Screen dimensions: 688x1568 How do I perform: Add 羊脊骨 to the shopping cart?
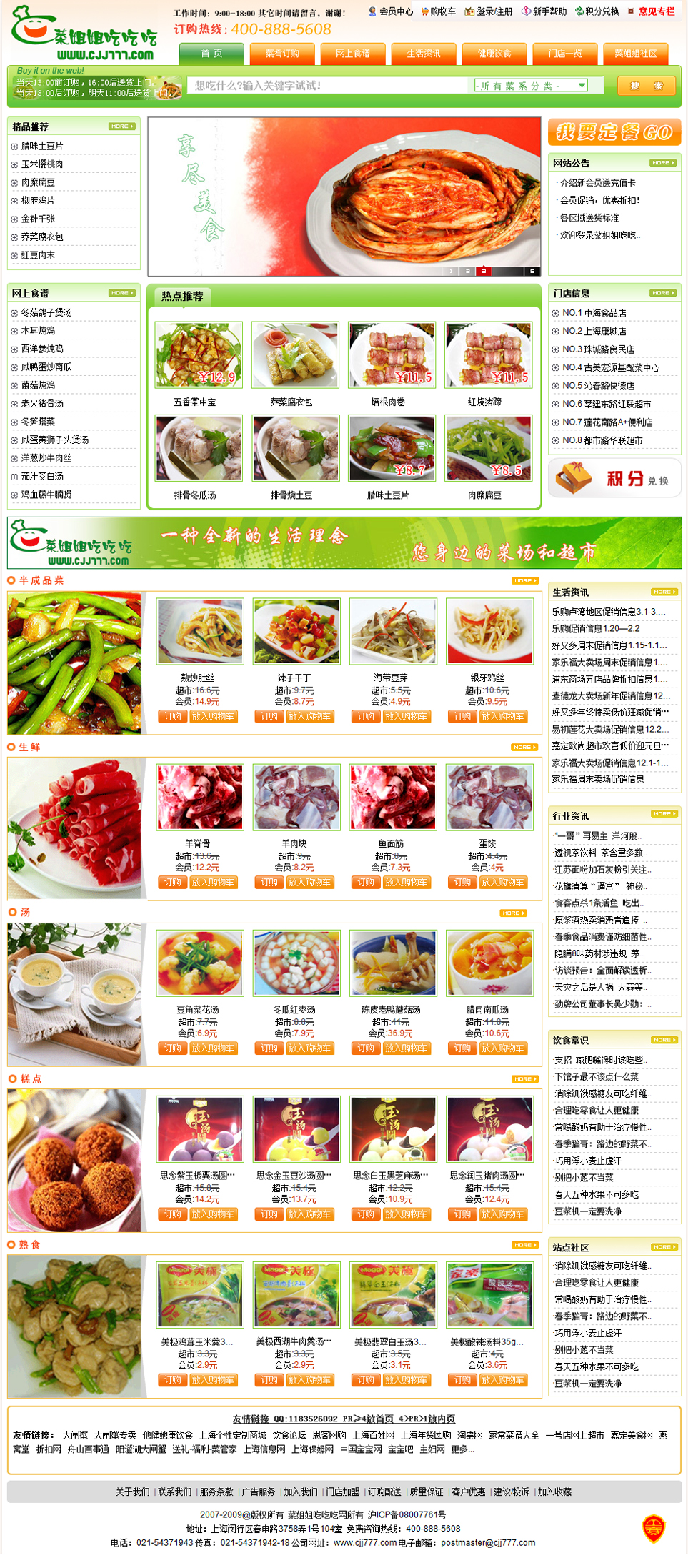213,882
